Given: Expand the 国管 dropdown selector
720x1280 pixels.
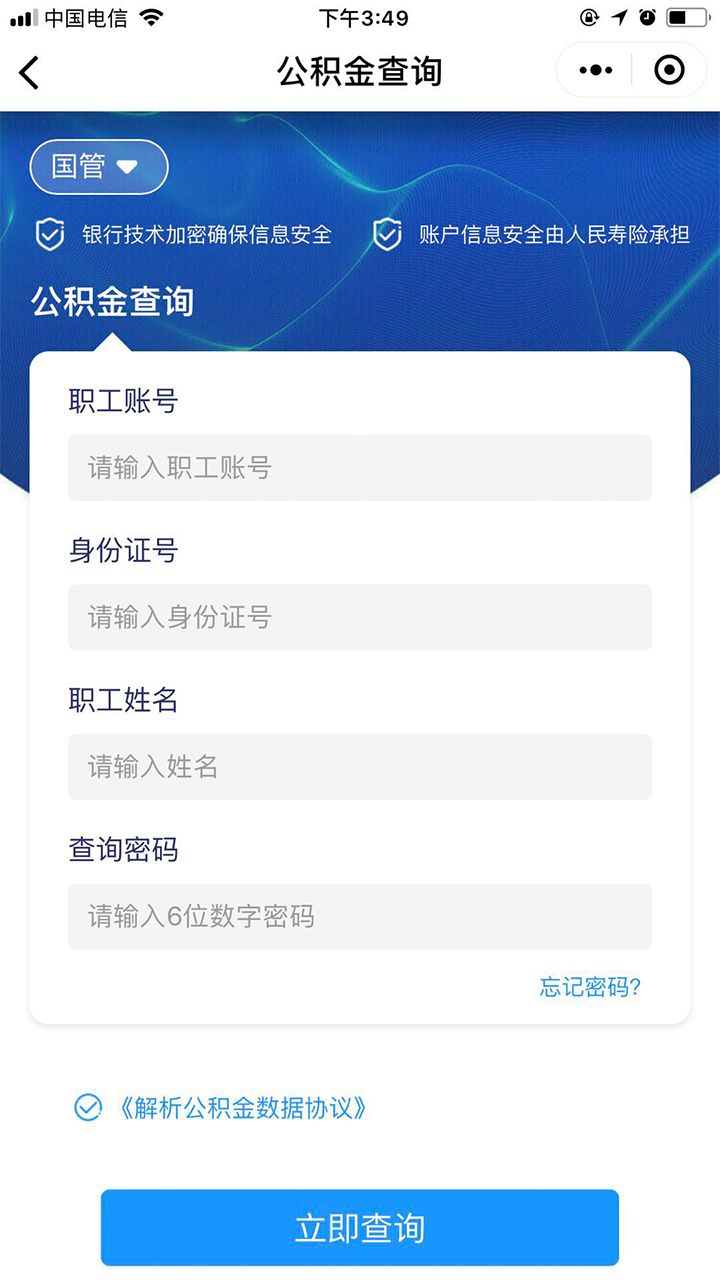Looking at the screenshot, I should 98,166.
